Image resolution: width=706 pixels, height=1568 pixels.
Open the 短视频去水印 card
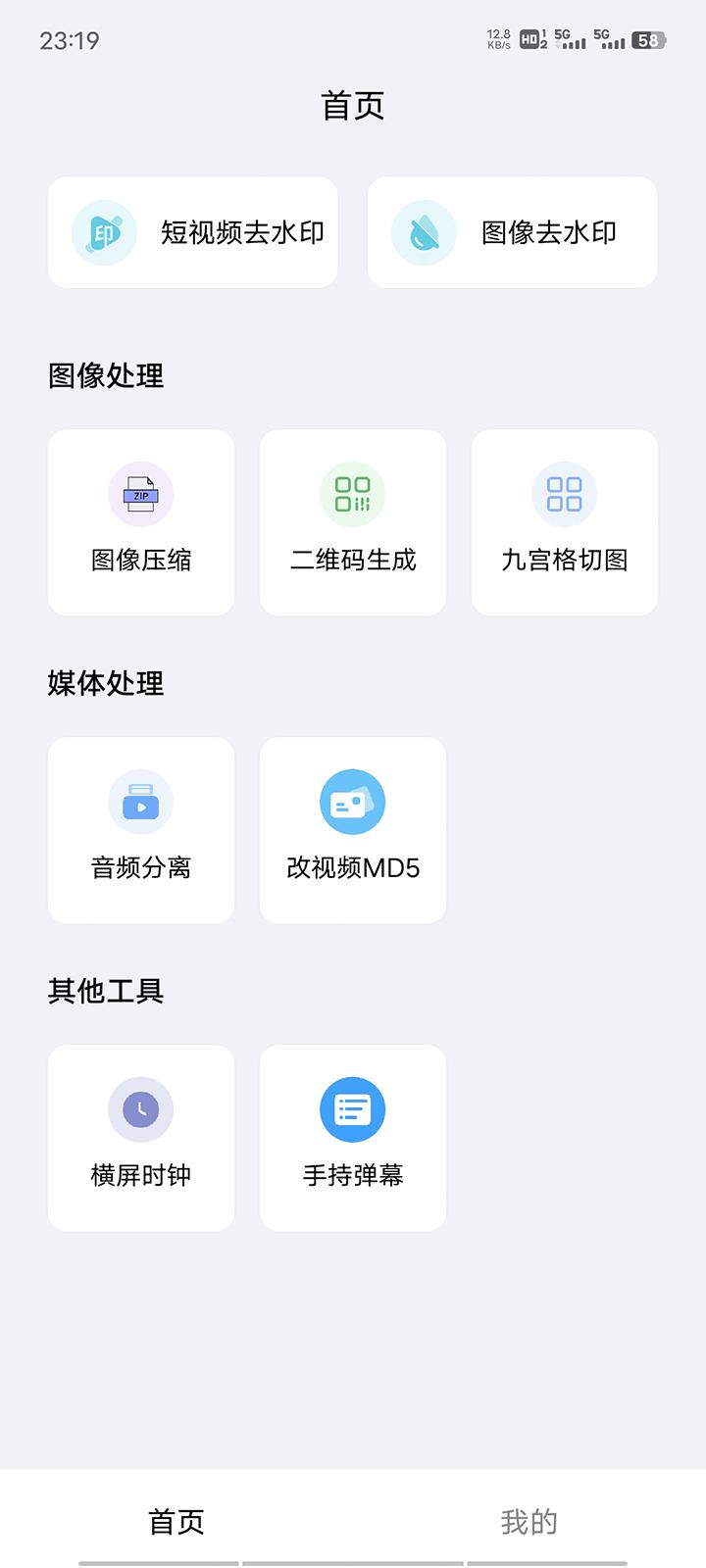tap(192, 232)
